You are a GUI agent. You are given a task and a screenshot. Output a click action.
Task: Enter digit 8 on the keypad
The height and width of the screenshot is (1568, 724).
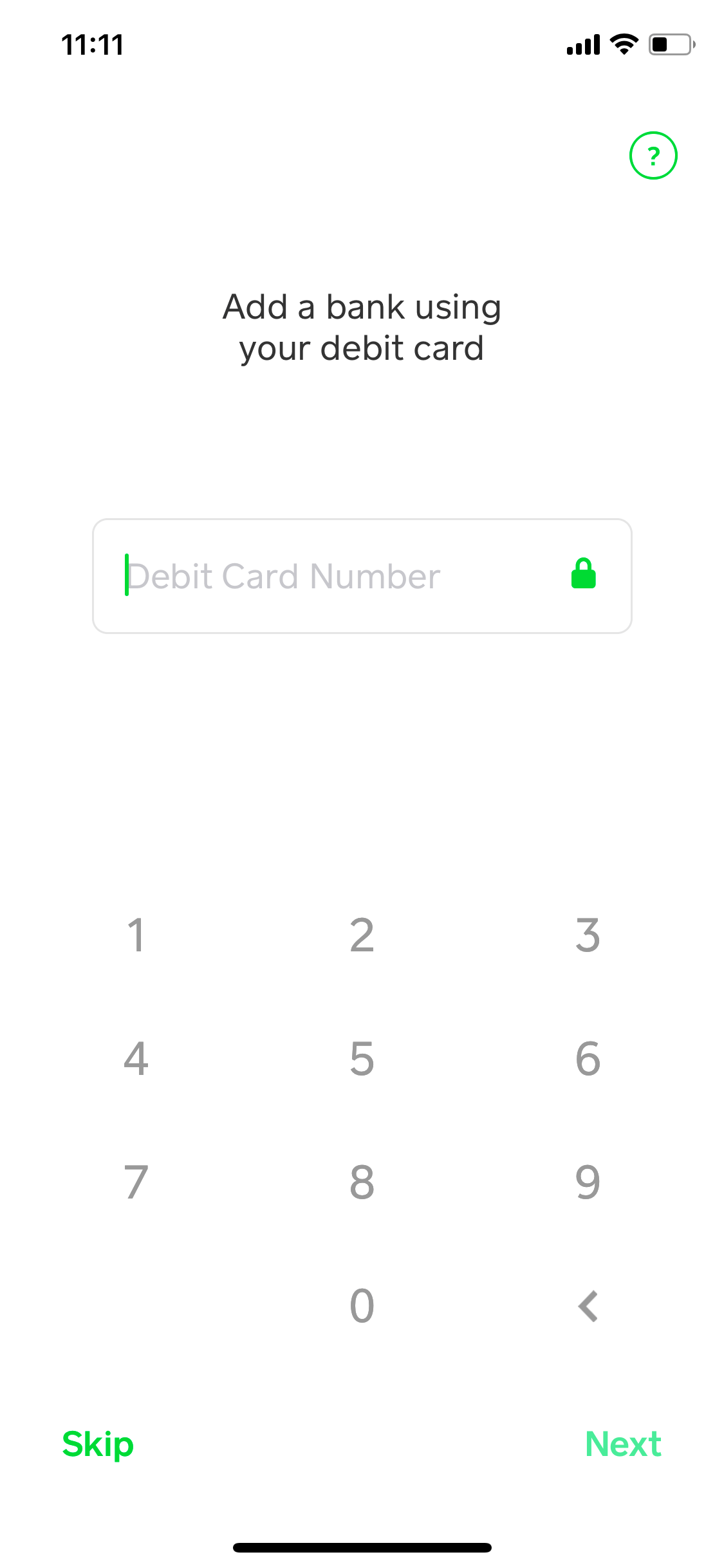(362, 1182)
